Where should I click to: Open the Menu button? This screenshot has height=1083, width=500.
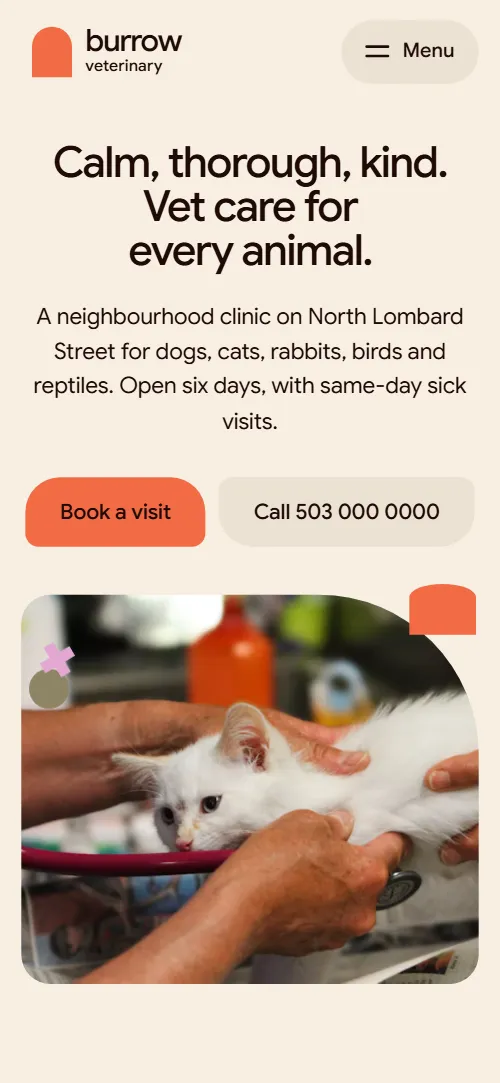pyautogui.click(x=410, y=51)
